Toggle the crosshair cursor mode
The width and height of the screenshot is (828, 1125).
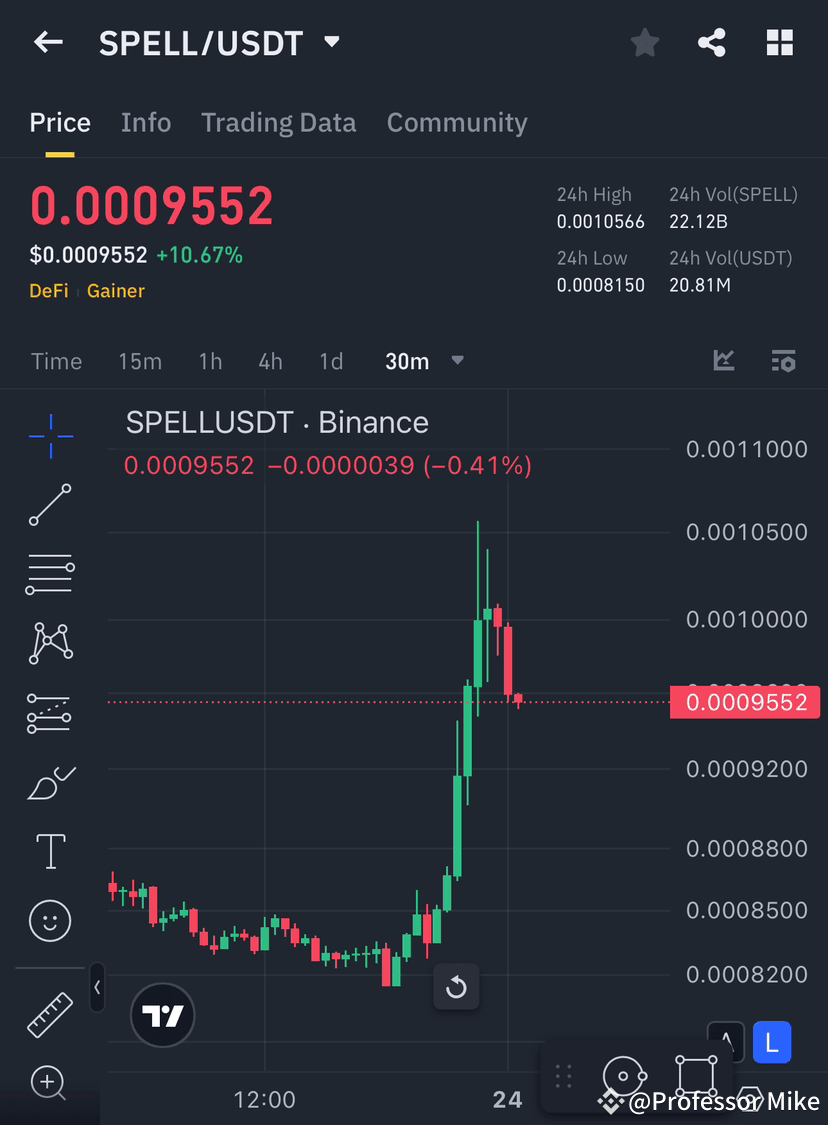tap(49, 435)
